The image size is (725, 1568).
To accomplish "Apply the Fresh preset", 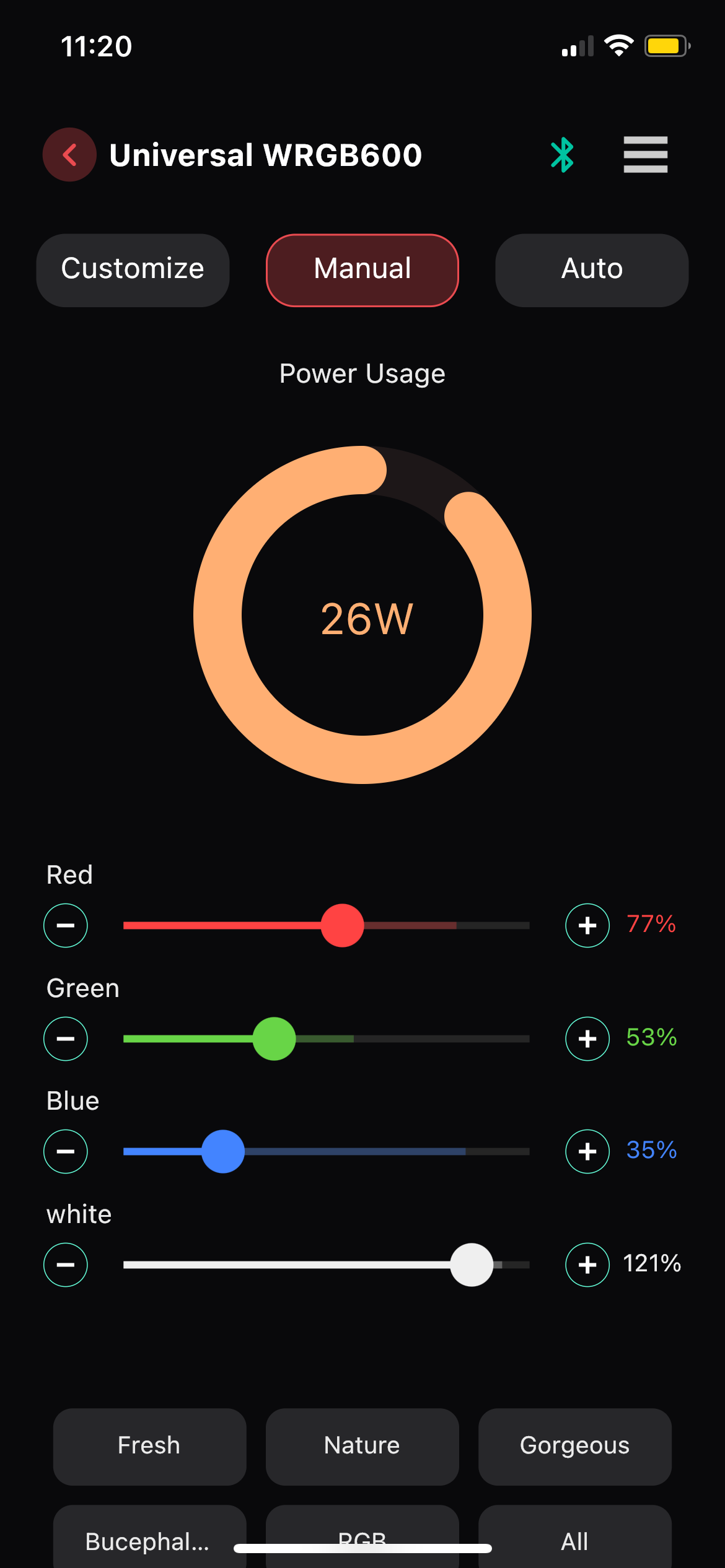I will [x=149, y=1446].
